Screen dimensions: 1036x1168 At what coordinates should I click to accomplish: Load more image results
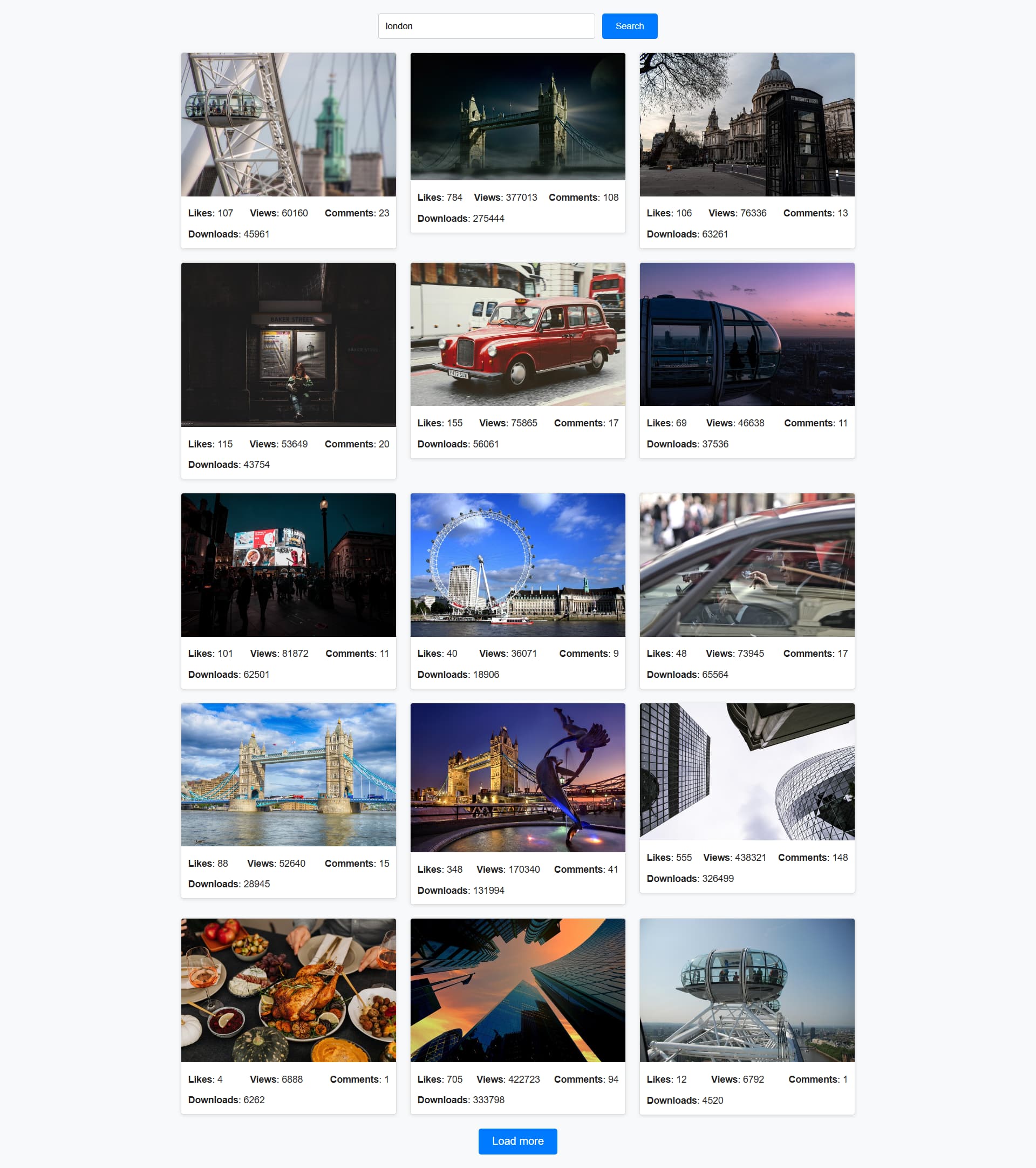click(517, 1141)
